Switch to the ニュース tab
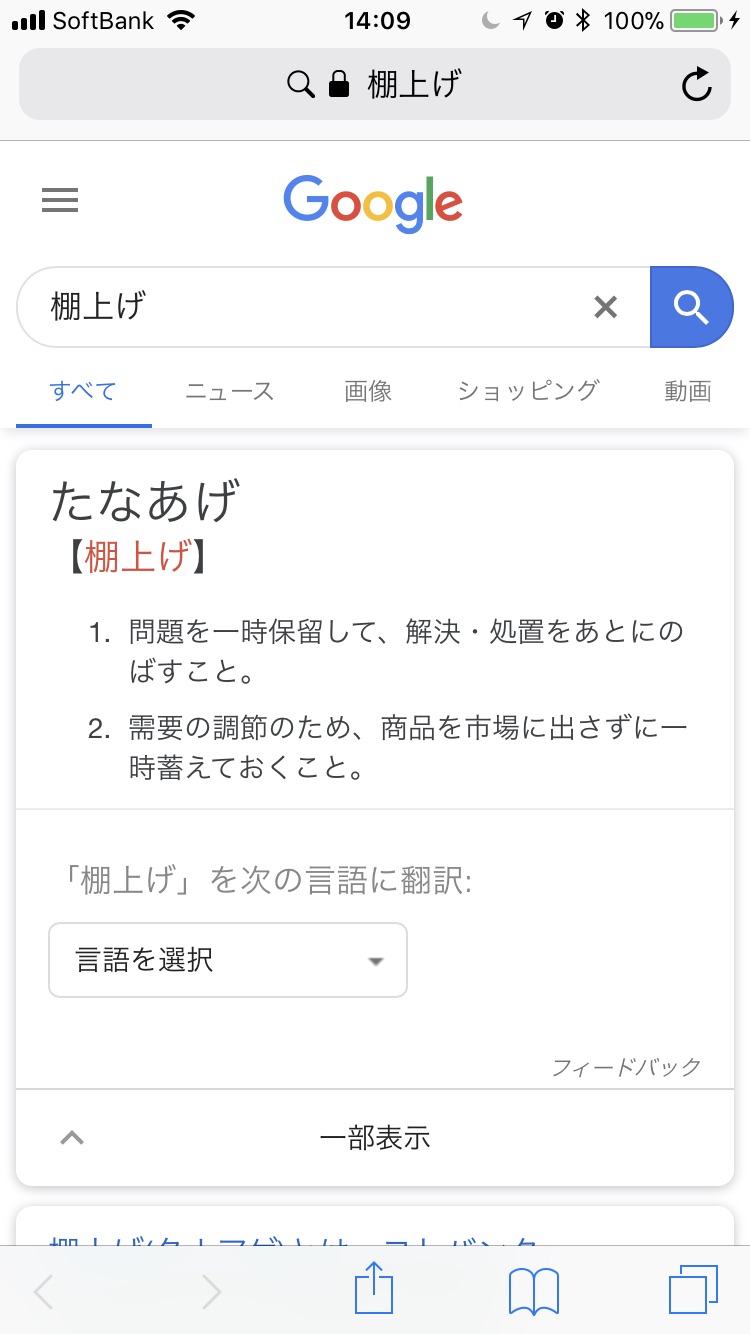This screenshot has width=750, height=1334. coord(229,391)
